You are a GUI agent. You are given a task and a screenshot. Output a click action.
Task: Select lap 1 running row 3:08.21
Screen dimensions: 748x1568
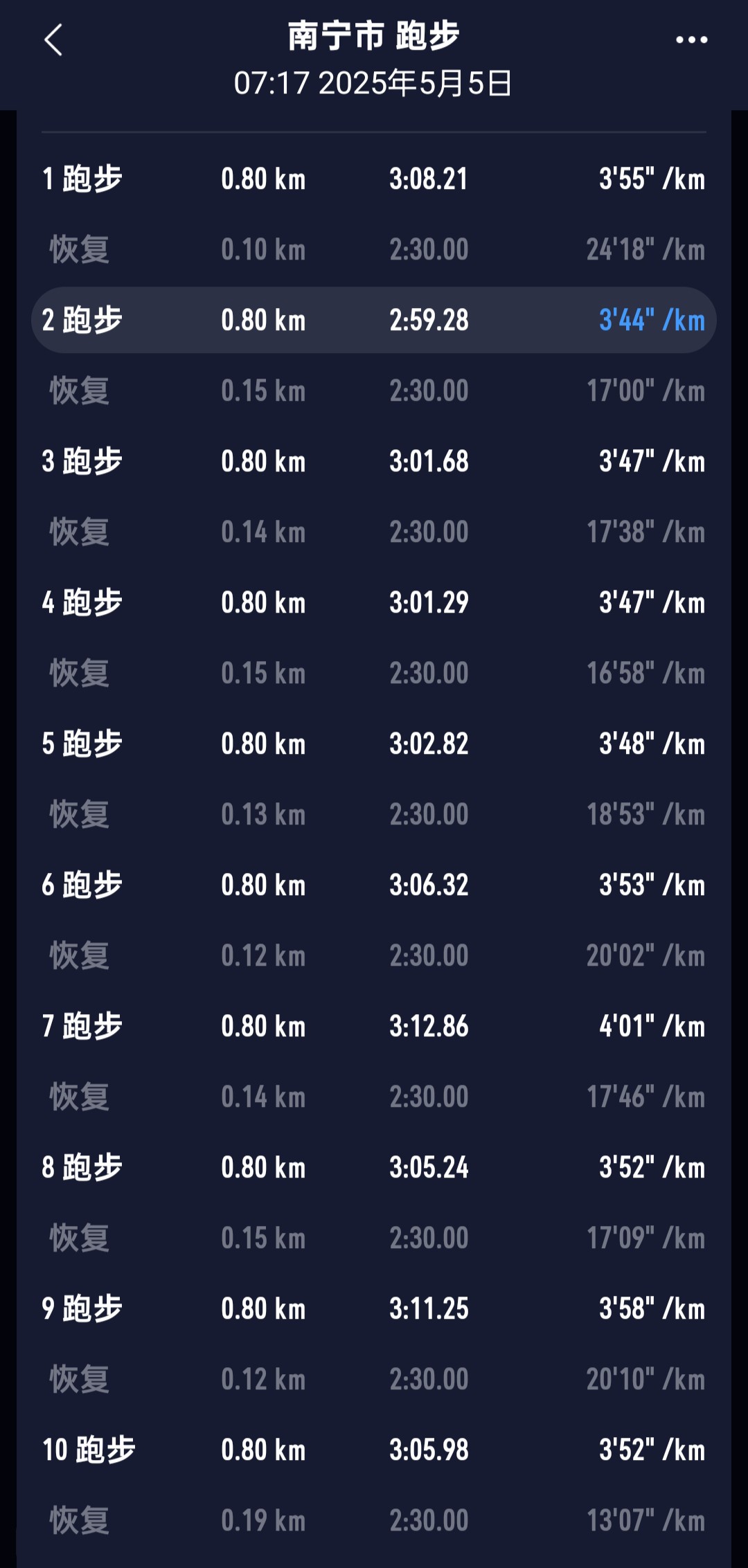click(x=374, y=179)
